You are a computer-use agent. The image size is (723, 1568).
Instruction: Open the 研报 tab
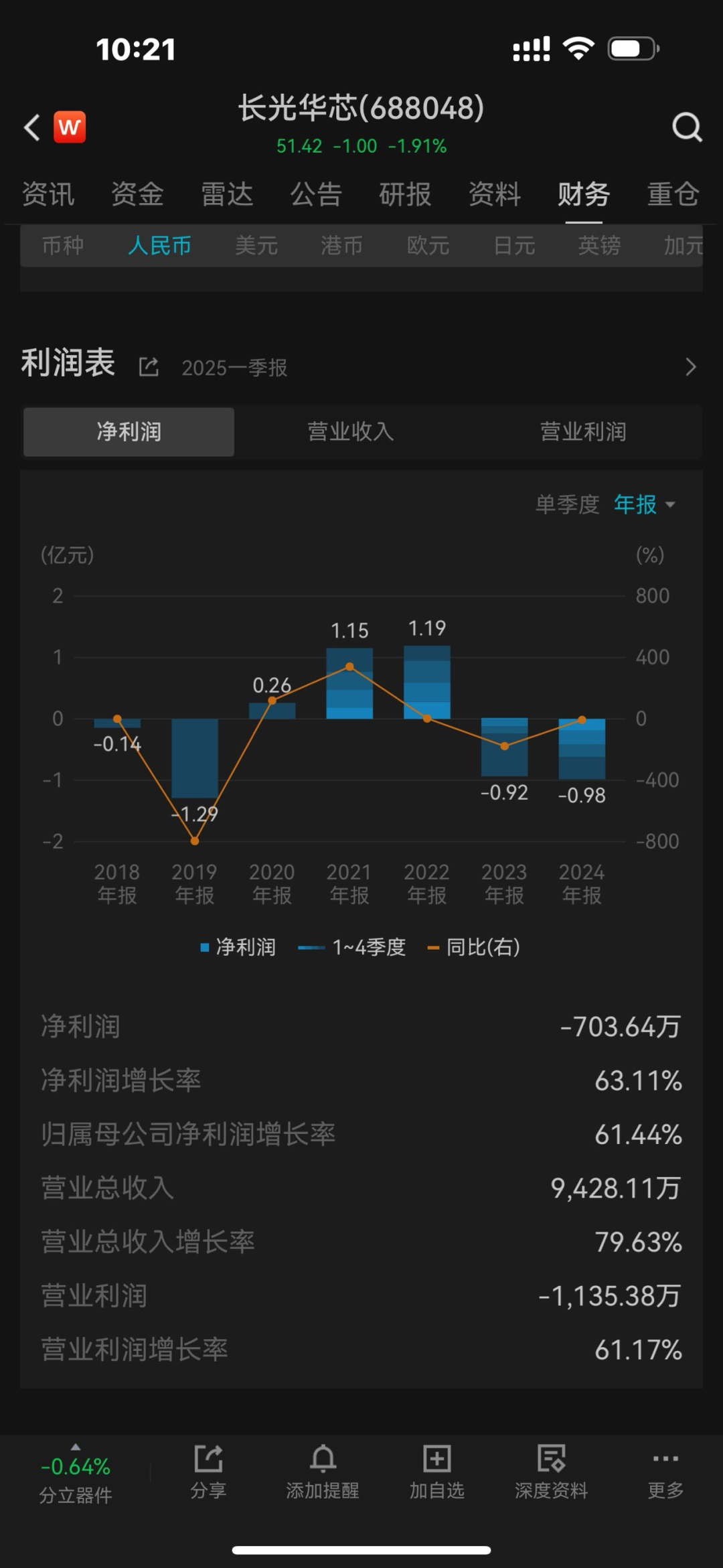click(x=405, y=195)
